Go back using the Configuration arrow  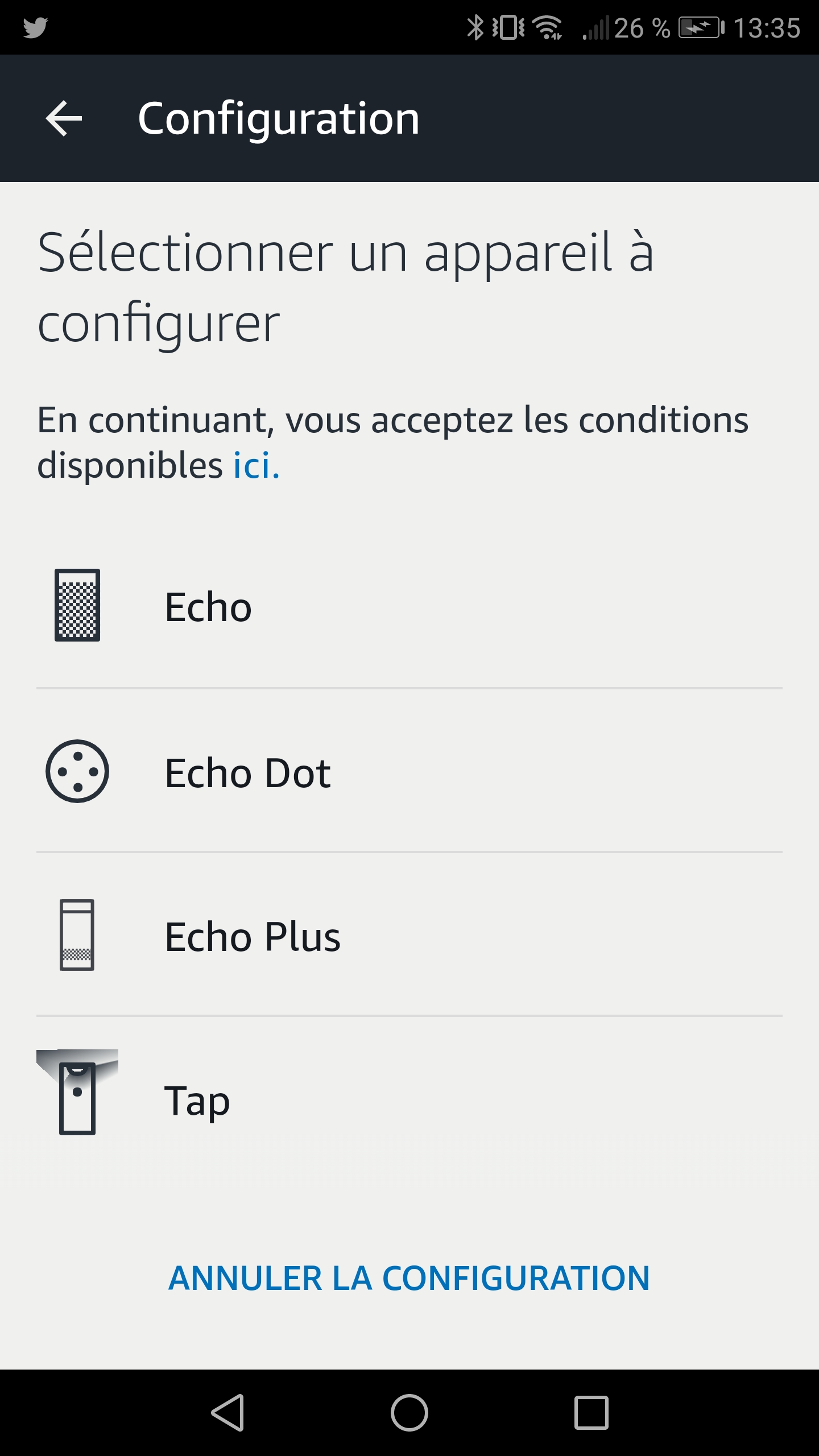click(64, 118)
